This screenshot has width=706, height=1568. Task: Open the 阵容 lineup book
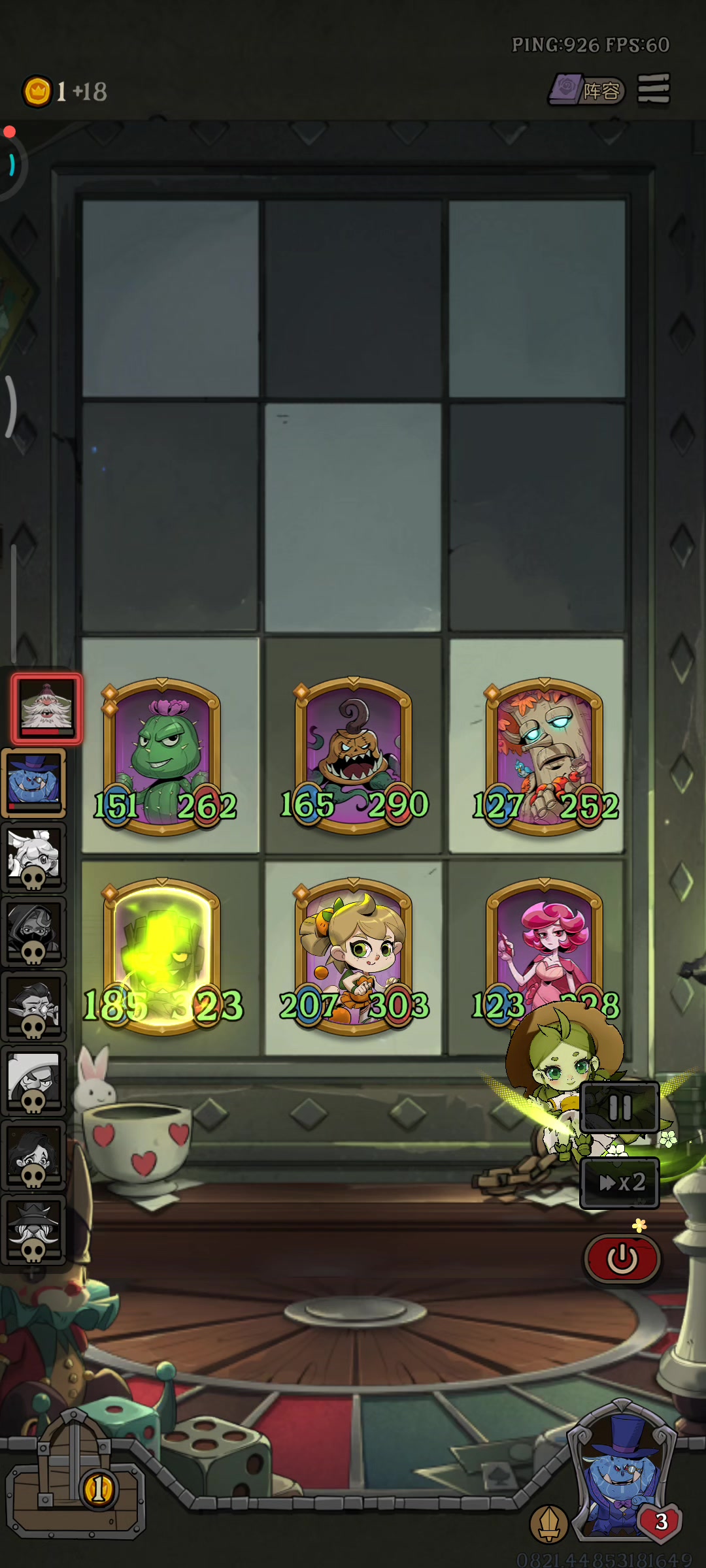pyautogui.click(x=587, y=90)
